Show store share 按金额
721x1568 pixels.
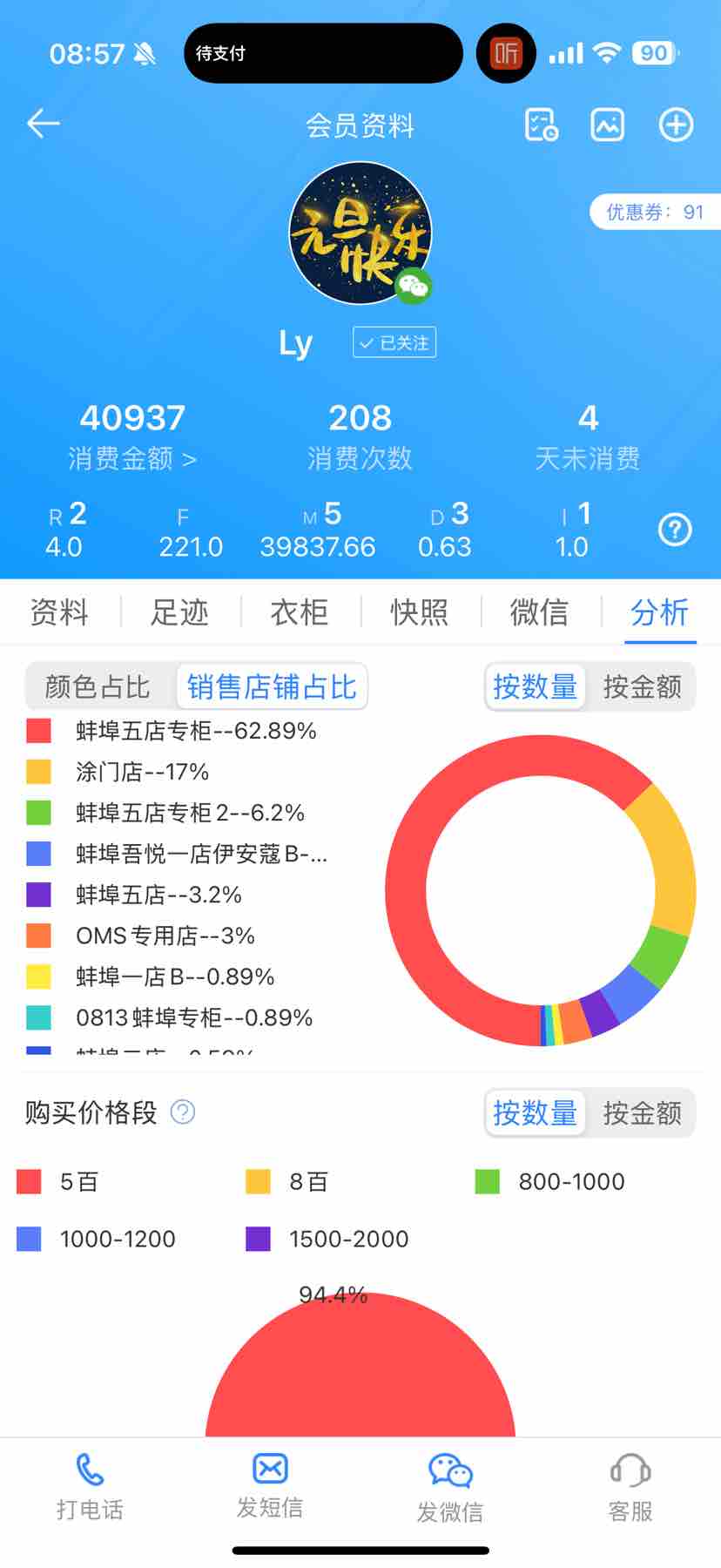[x=643, y=687]
